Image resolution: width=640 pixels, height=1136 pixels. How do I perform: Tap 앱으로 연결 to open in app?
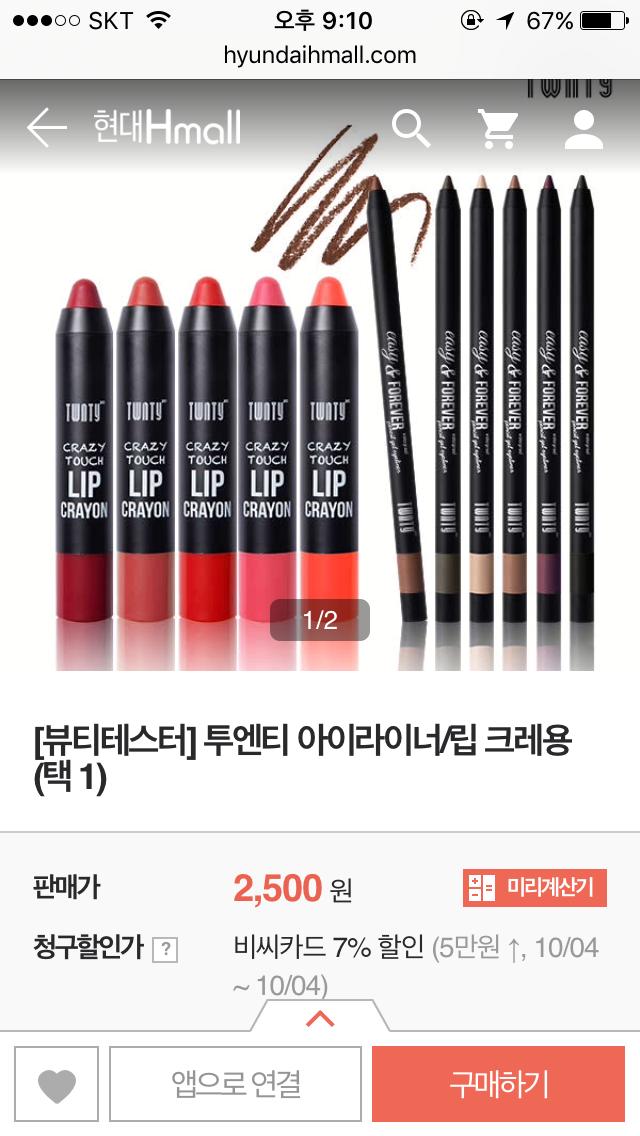pyautogui.click(x=235, y=1084)
